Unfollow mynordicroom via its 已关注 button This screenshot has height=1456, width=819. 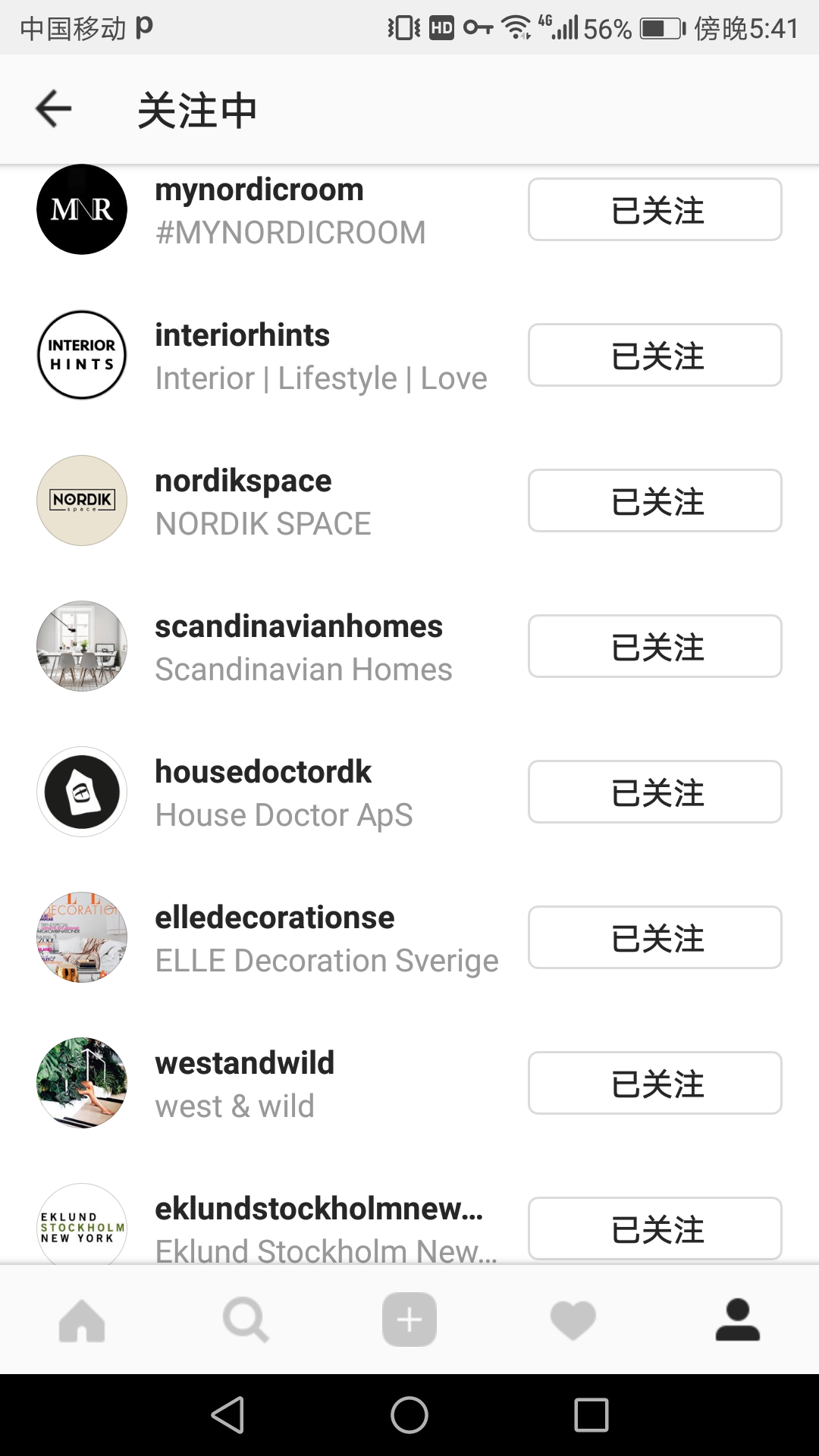[654, 210]
